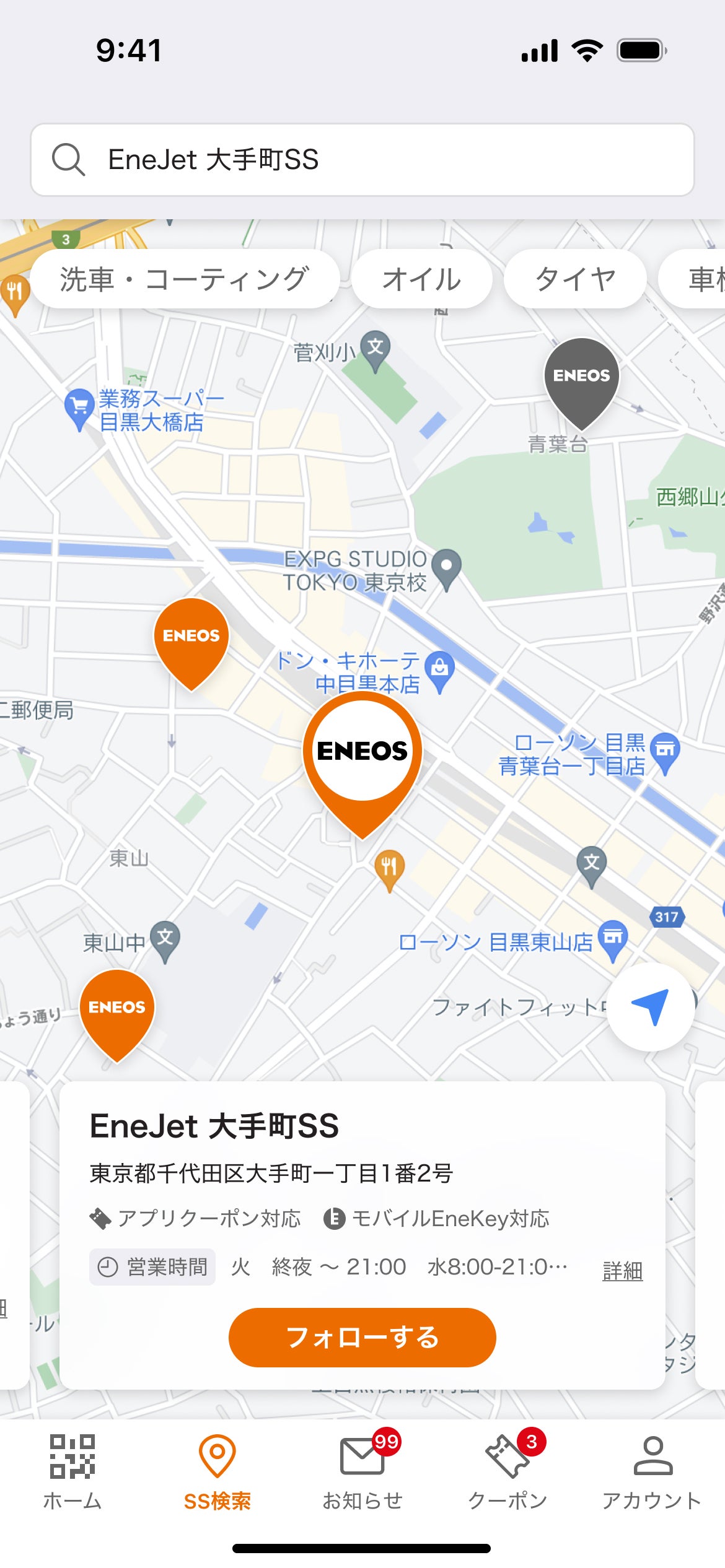Apply the タイヤ filter chip

coord(575,279)
